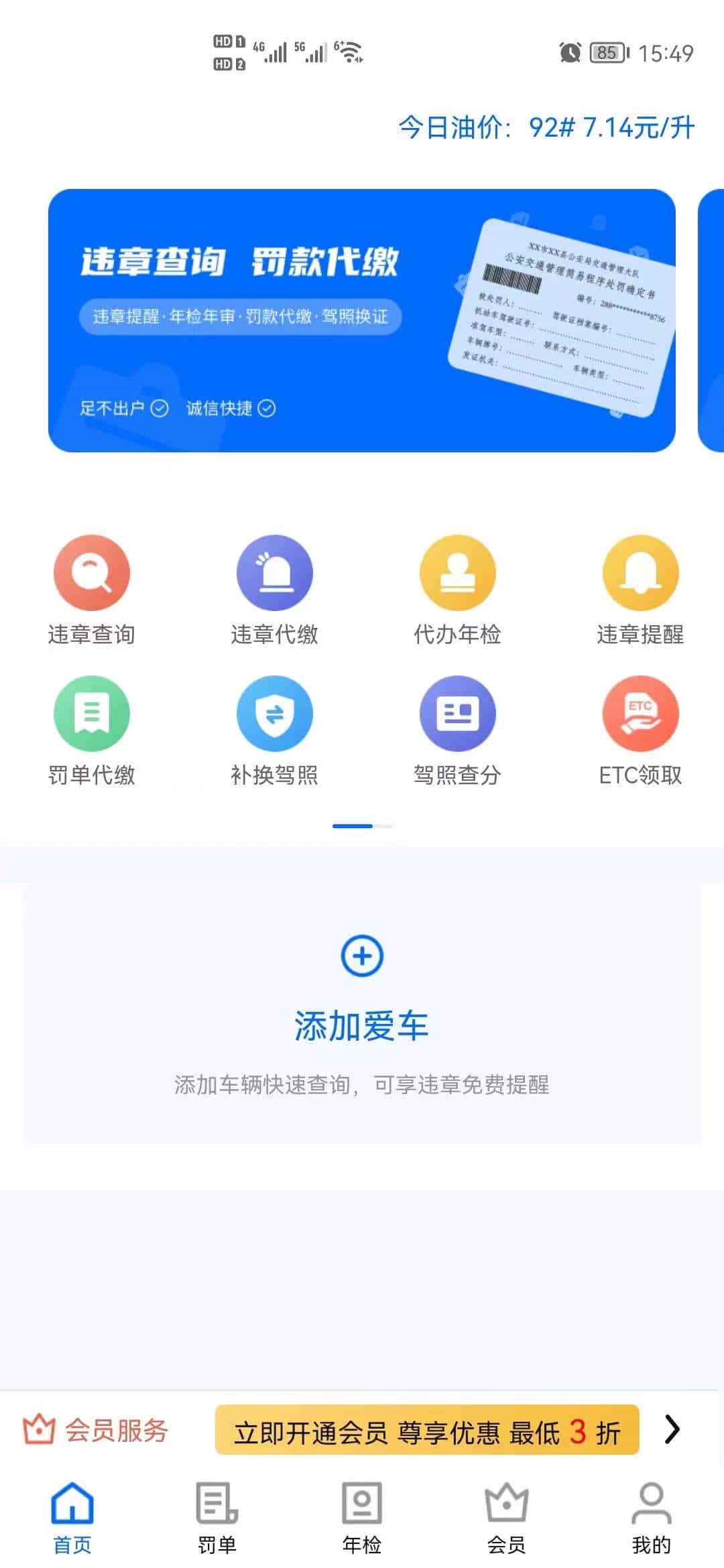Expand 会员服务 with the right chevron

pyautogui.click(x=672, y=1429)
